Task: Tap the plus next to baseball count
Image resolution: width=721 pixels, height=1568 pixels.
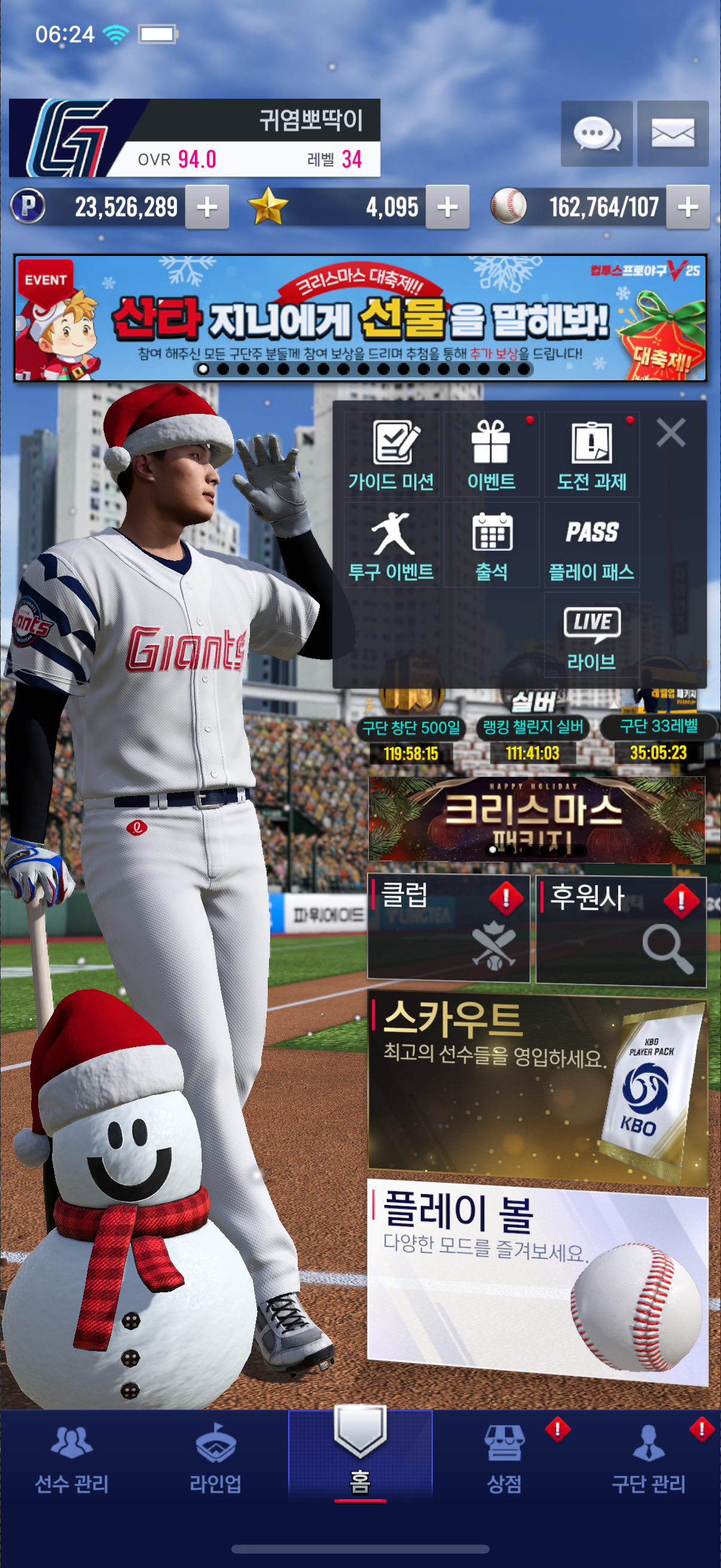Action: (x=688, y=208)
